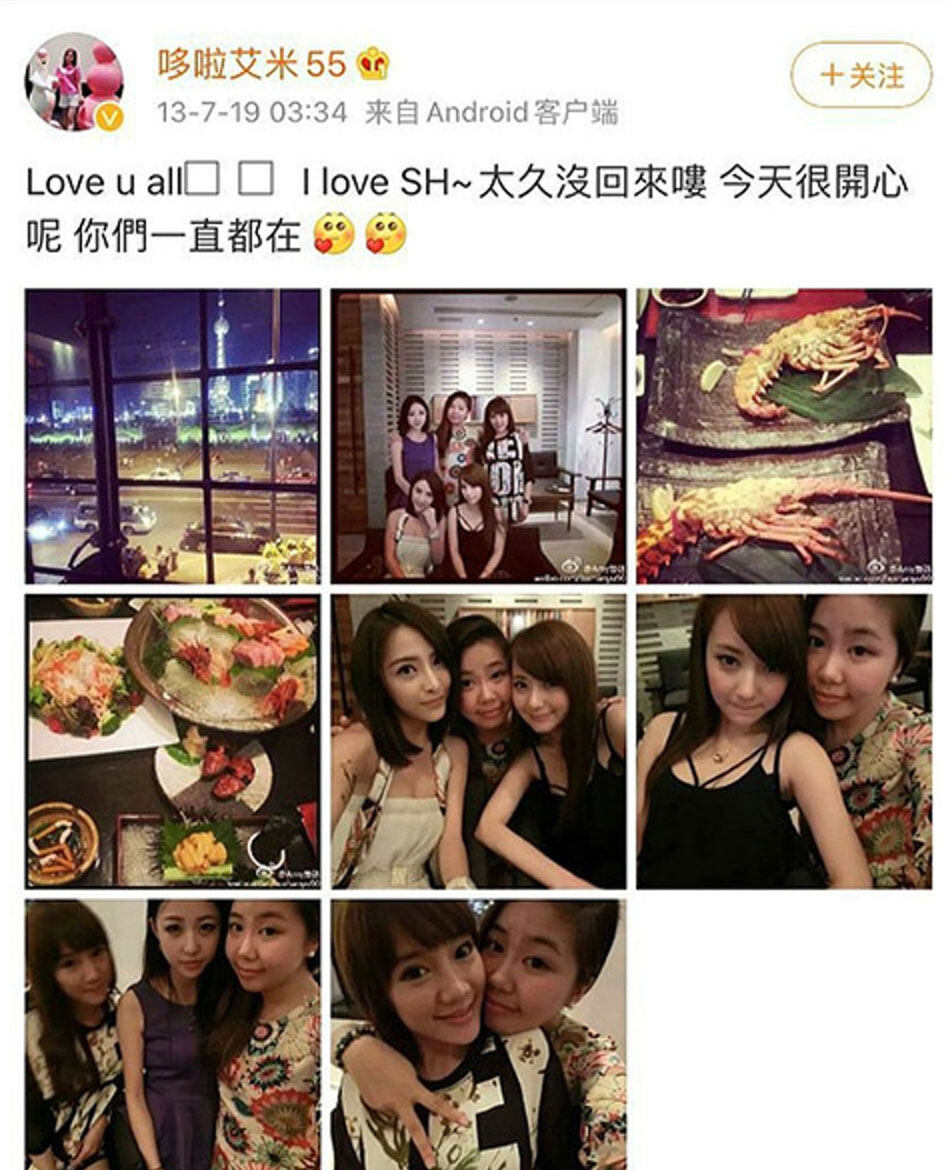Open the black top and floral shirt selfie

pyautogui.click(x=783, y=741)
